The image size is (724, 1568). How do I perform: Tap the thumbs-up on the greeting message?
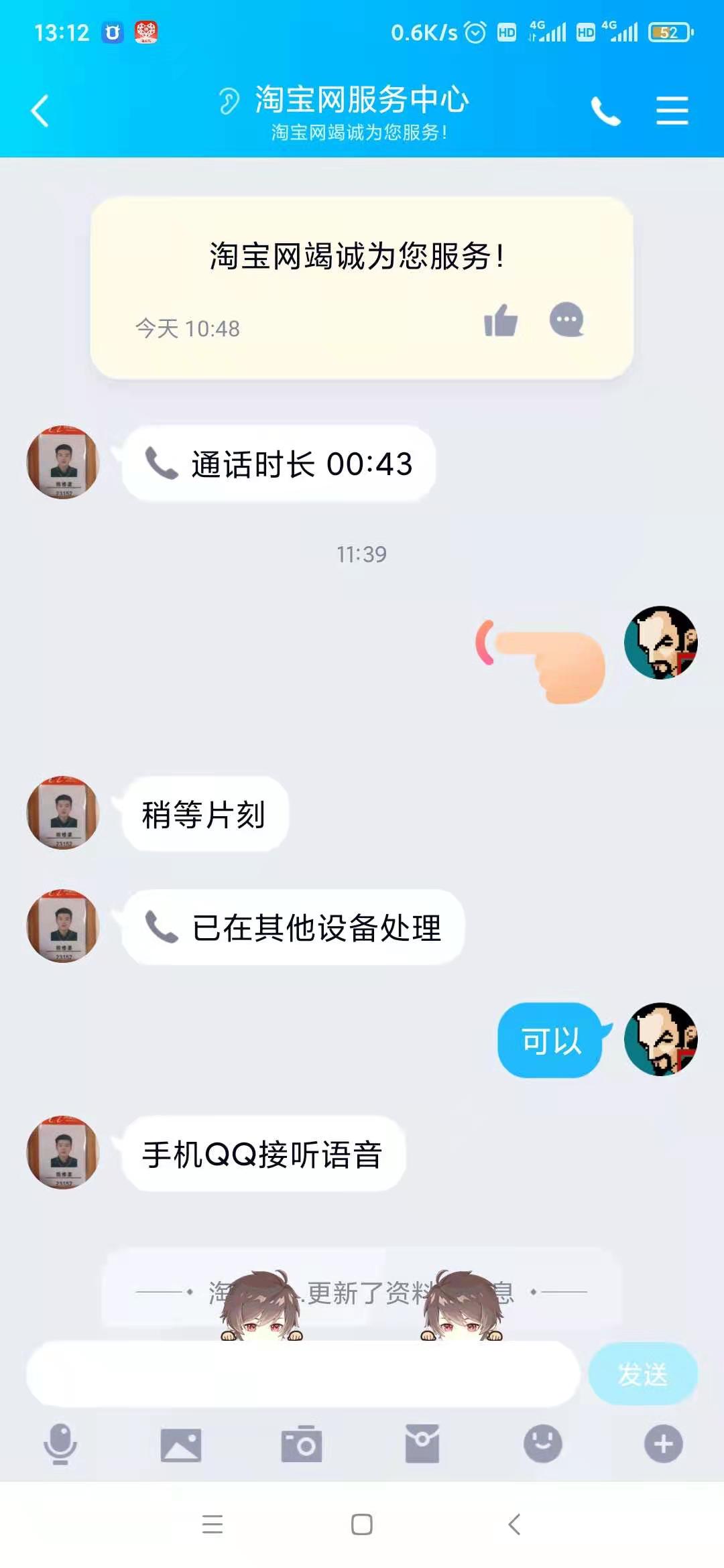click(x=499, y=320)
